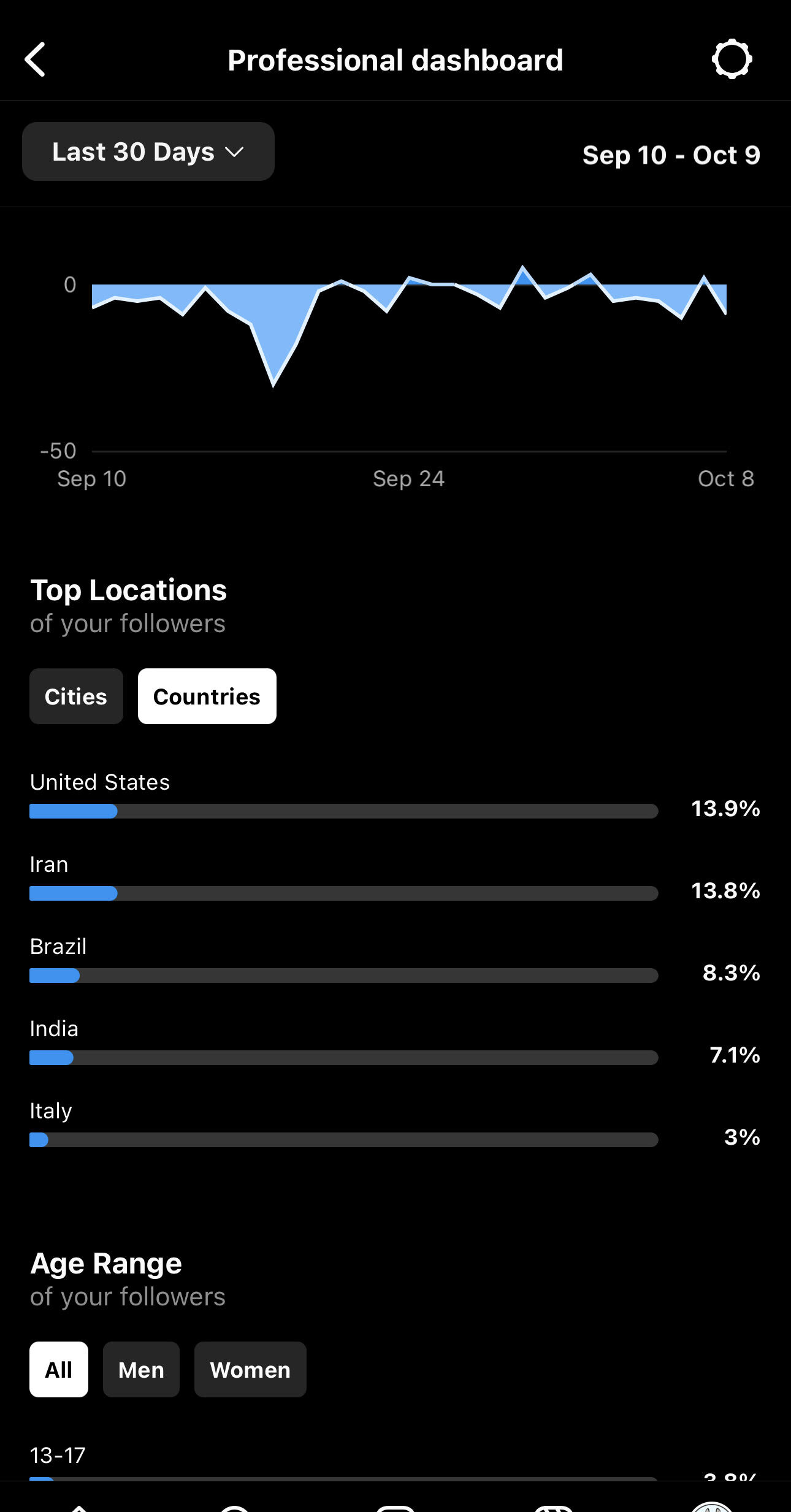Filter age range by Men
Viewport: 791px width, 1512px height.
(x=141, y=1369)
